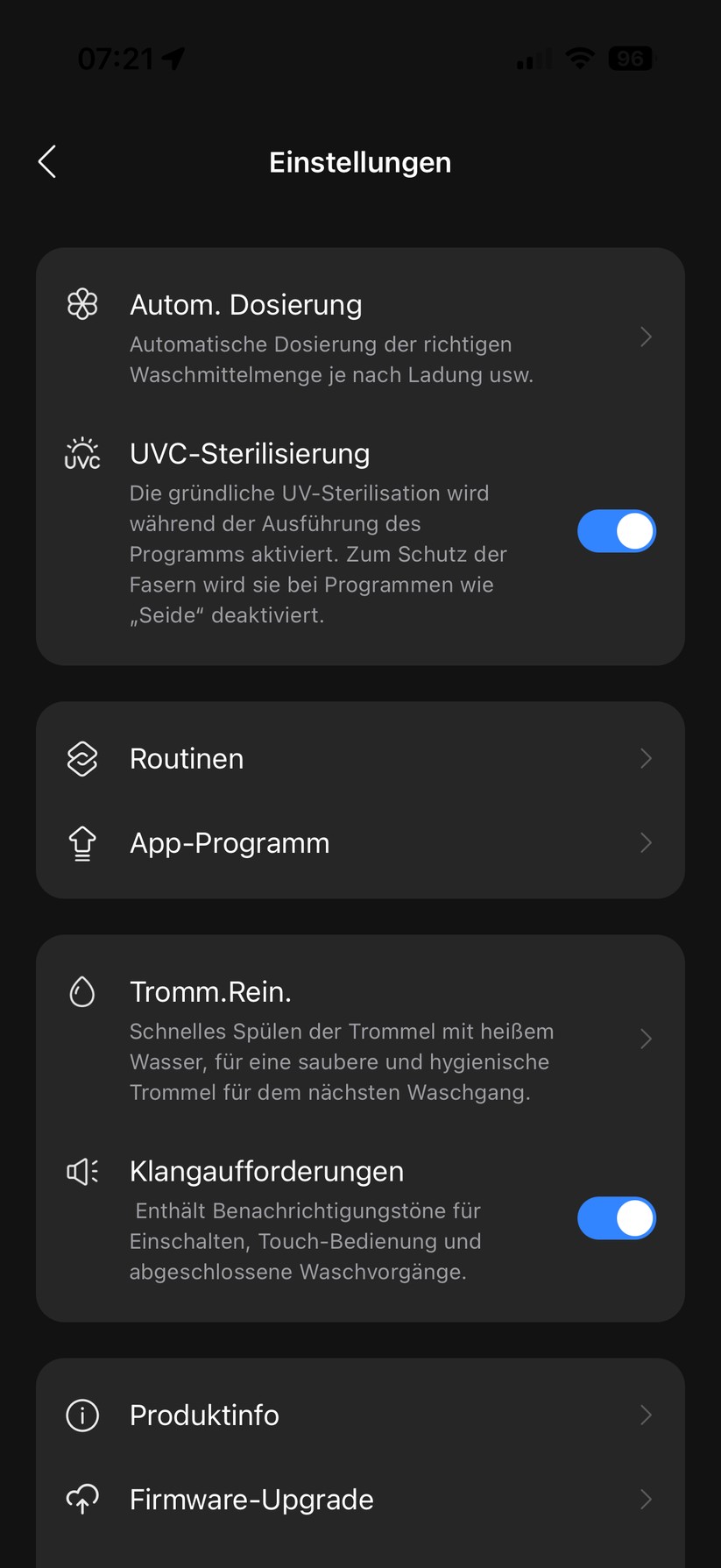The width and height of the screenshot is (721, 1568).
Task: Turn off Klangaufforderungen
Action: pos(617,1218)
